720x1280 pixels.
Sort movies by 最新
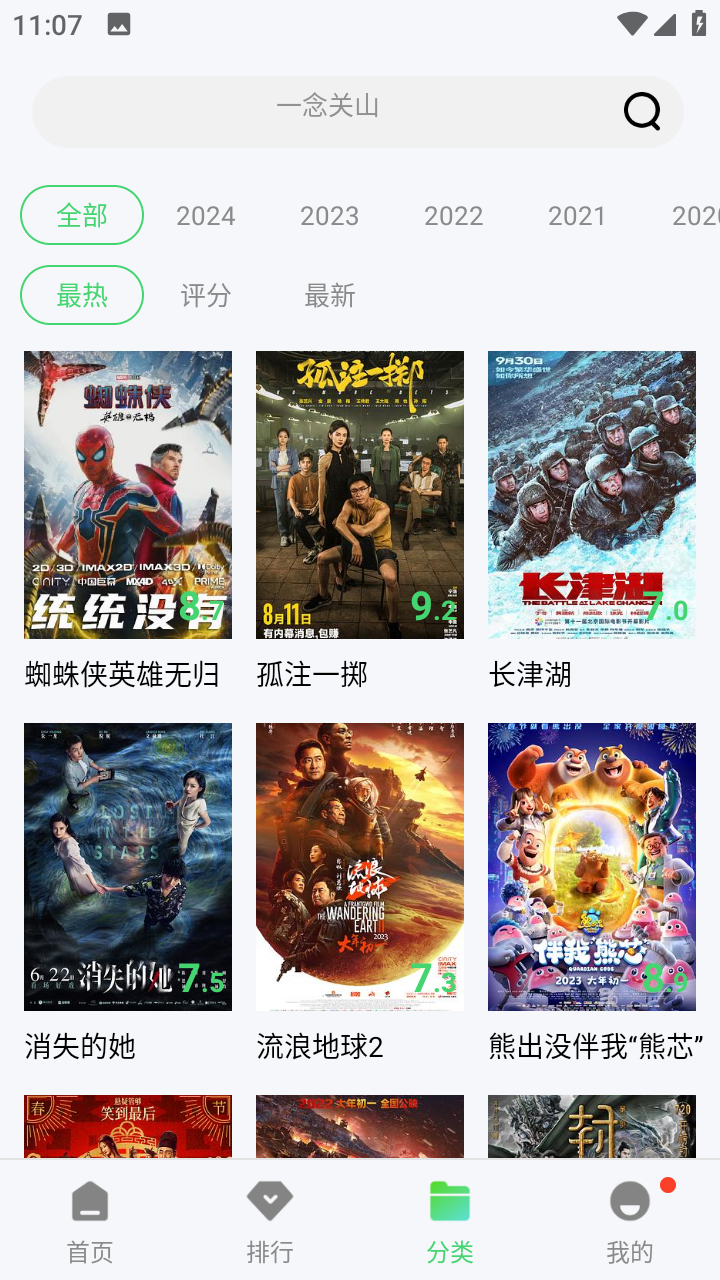pos(330,295)
